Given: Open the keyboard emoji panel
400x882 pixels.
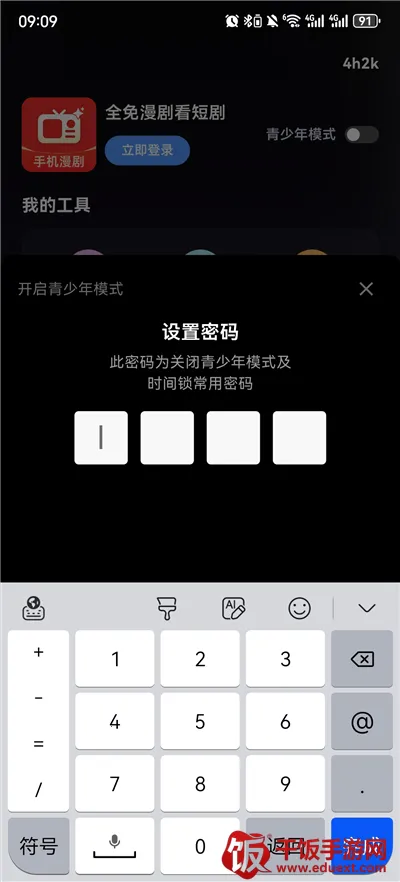Looking at the screenshot, I should pos(299,608).
